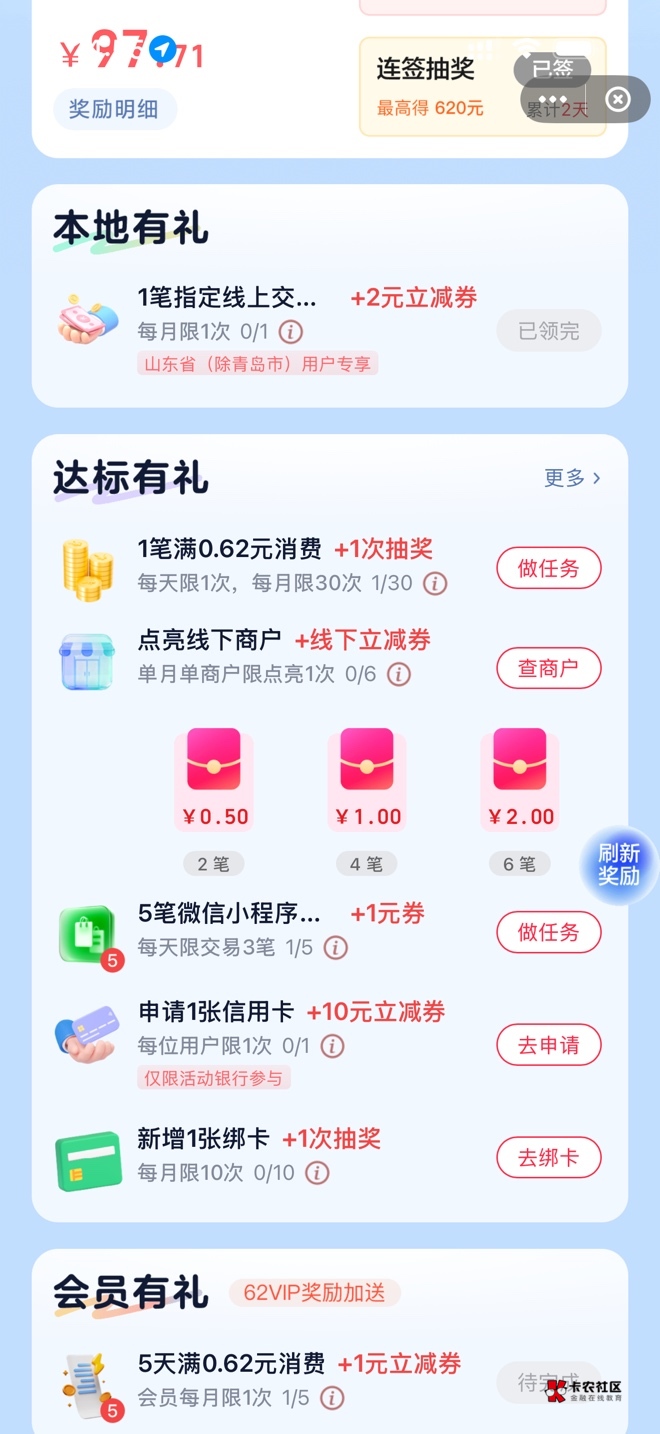The image size is (660, 1434).
Task: Tap 做任务 for 1笔满0.62元消费
Action: (548, 568)
